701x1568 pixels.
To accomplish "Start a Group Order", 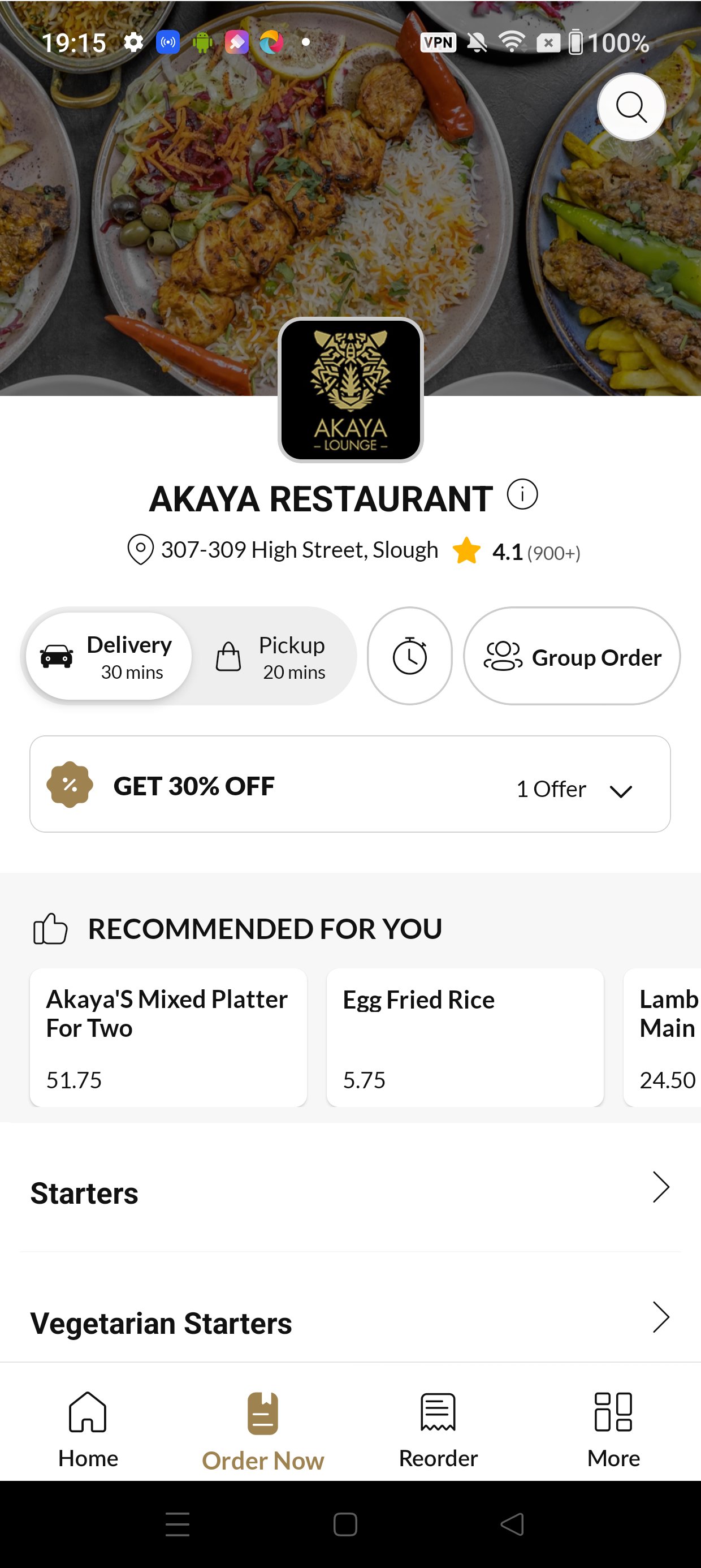I will (x=572, y=656).
